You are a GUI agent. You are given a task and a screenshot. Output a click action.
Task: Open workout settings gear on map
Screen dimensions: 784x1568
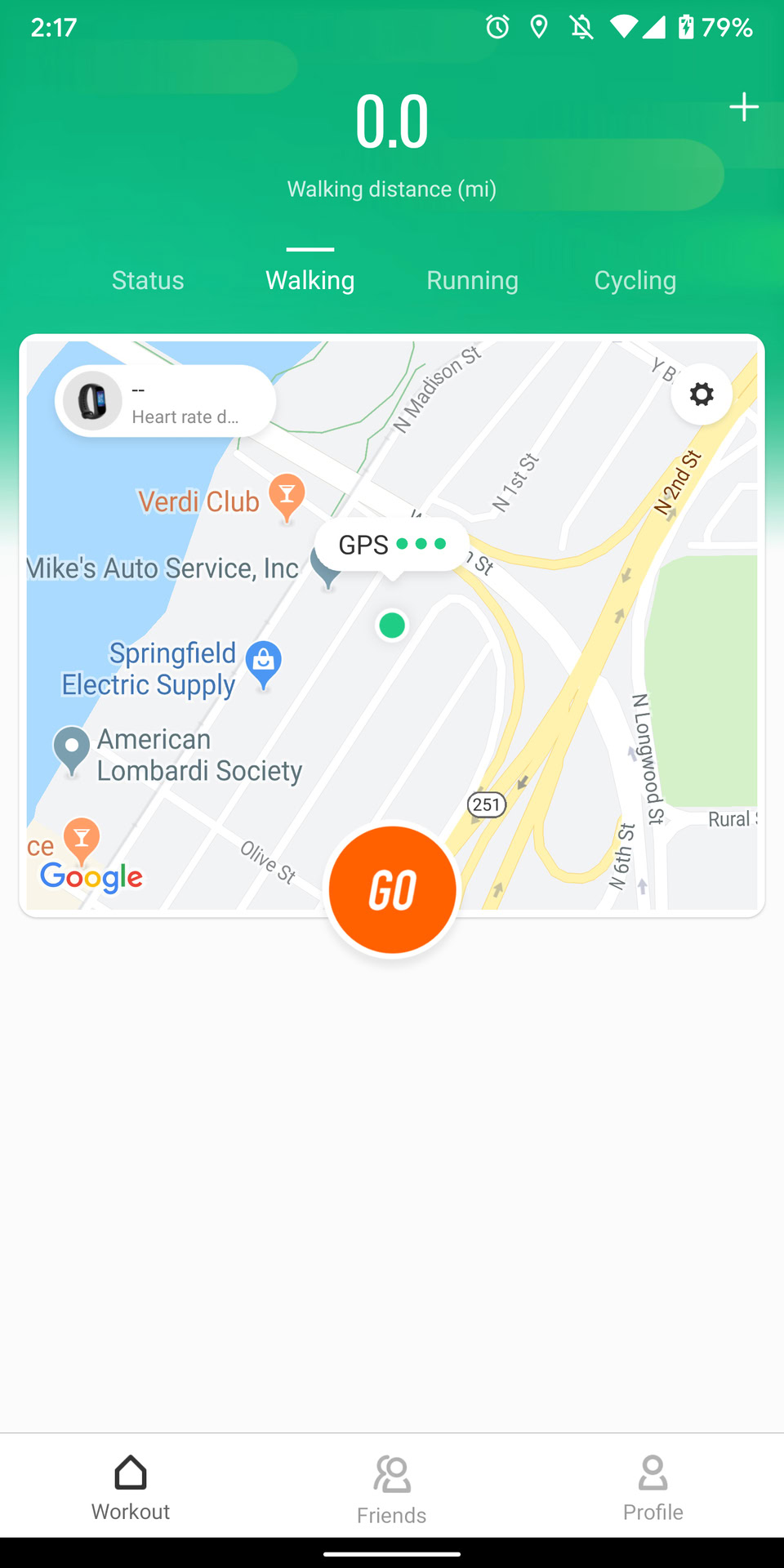coord(701,394)
